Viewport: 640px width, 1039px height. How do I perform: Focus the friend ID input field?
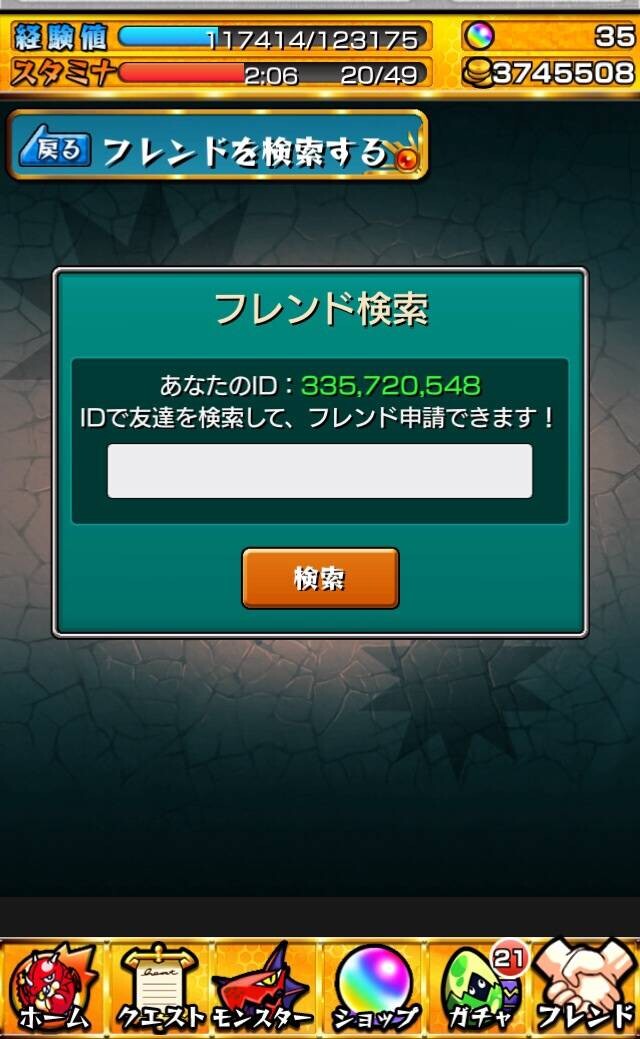point(319,471)
